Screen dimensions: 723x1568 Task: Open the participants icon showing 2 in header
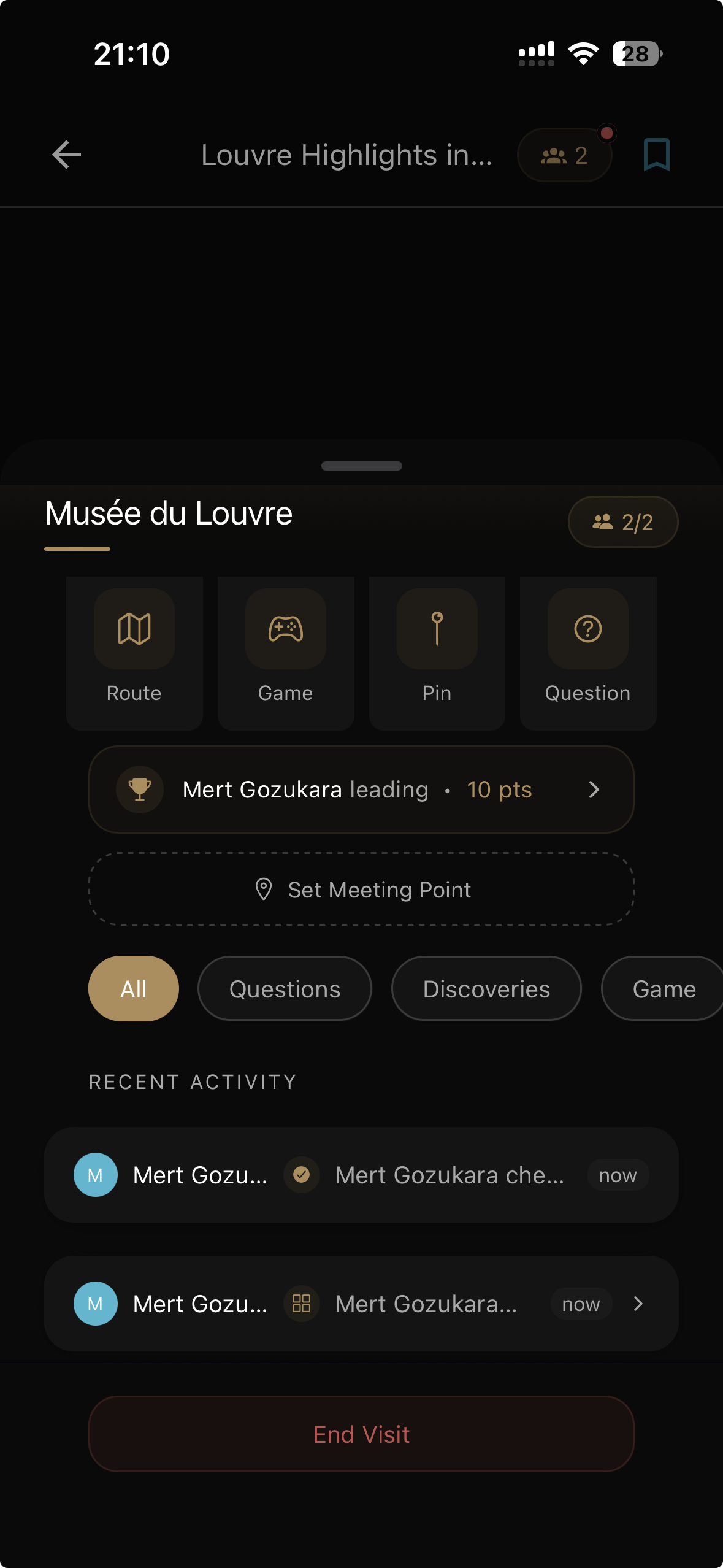564,155
